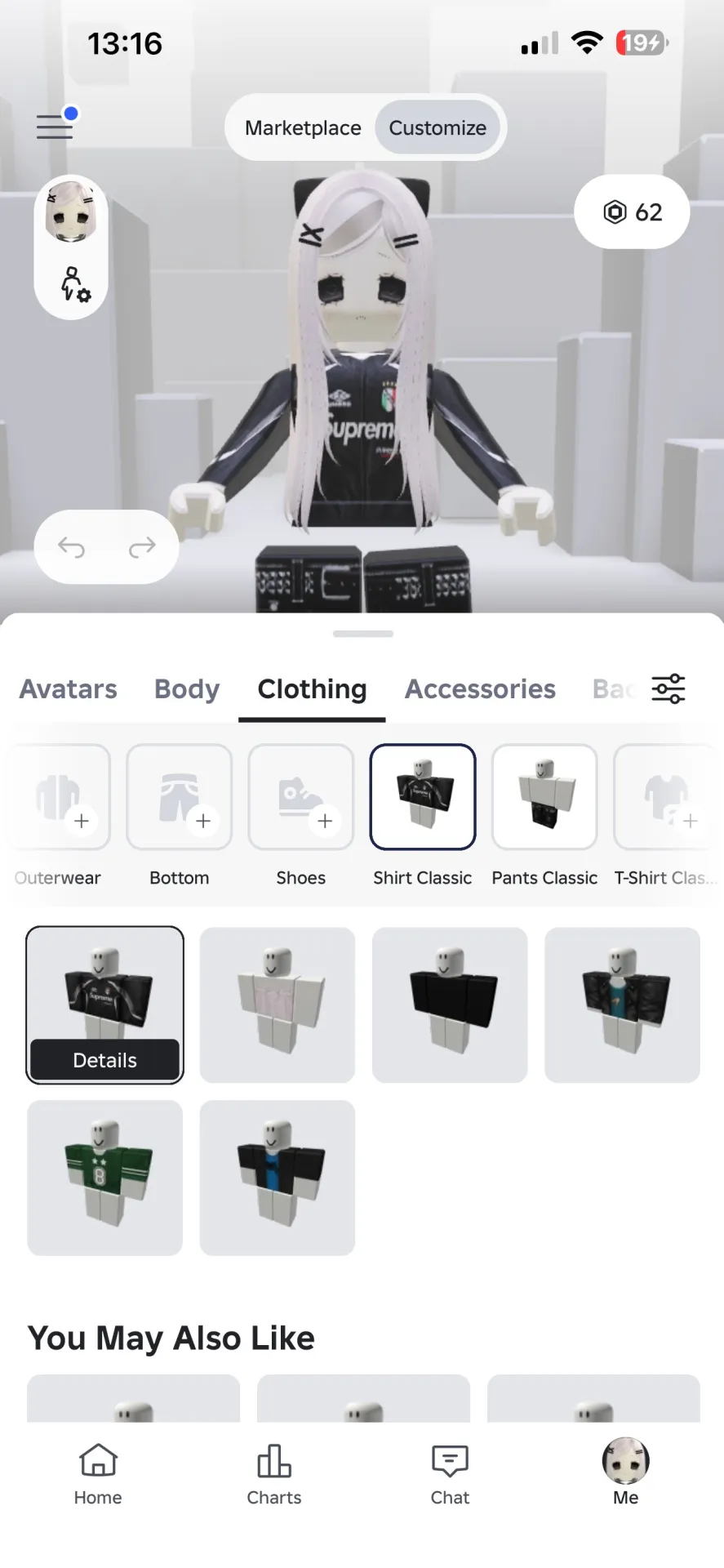Equip the plain black shirt
The height and width of the screenshot is (1568, 724).
point(450,1004)
